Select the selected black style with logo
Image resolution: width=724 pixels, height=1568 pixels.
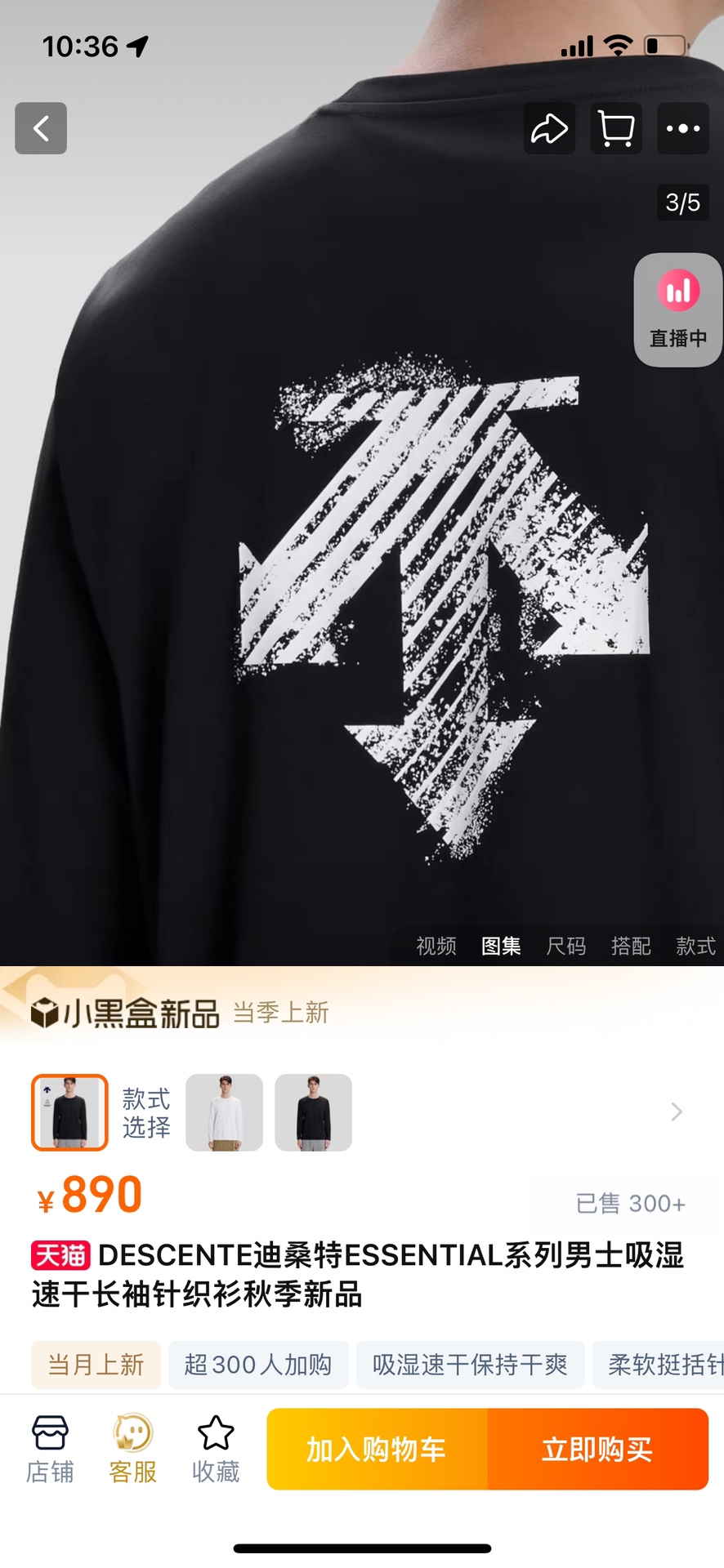[69, 1112]
